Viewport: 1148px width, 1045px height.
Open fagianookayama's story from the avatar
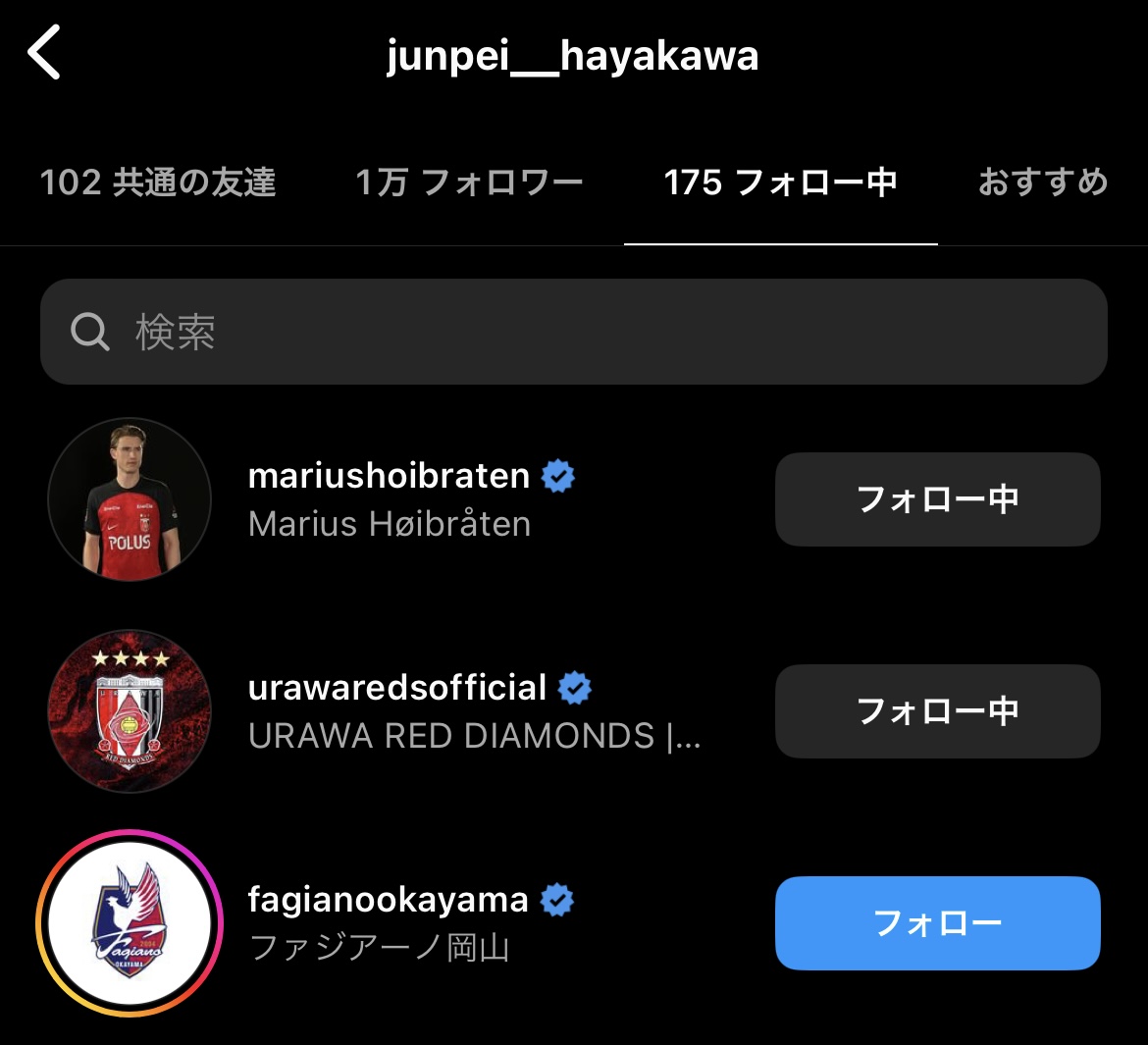point(130,923)
